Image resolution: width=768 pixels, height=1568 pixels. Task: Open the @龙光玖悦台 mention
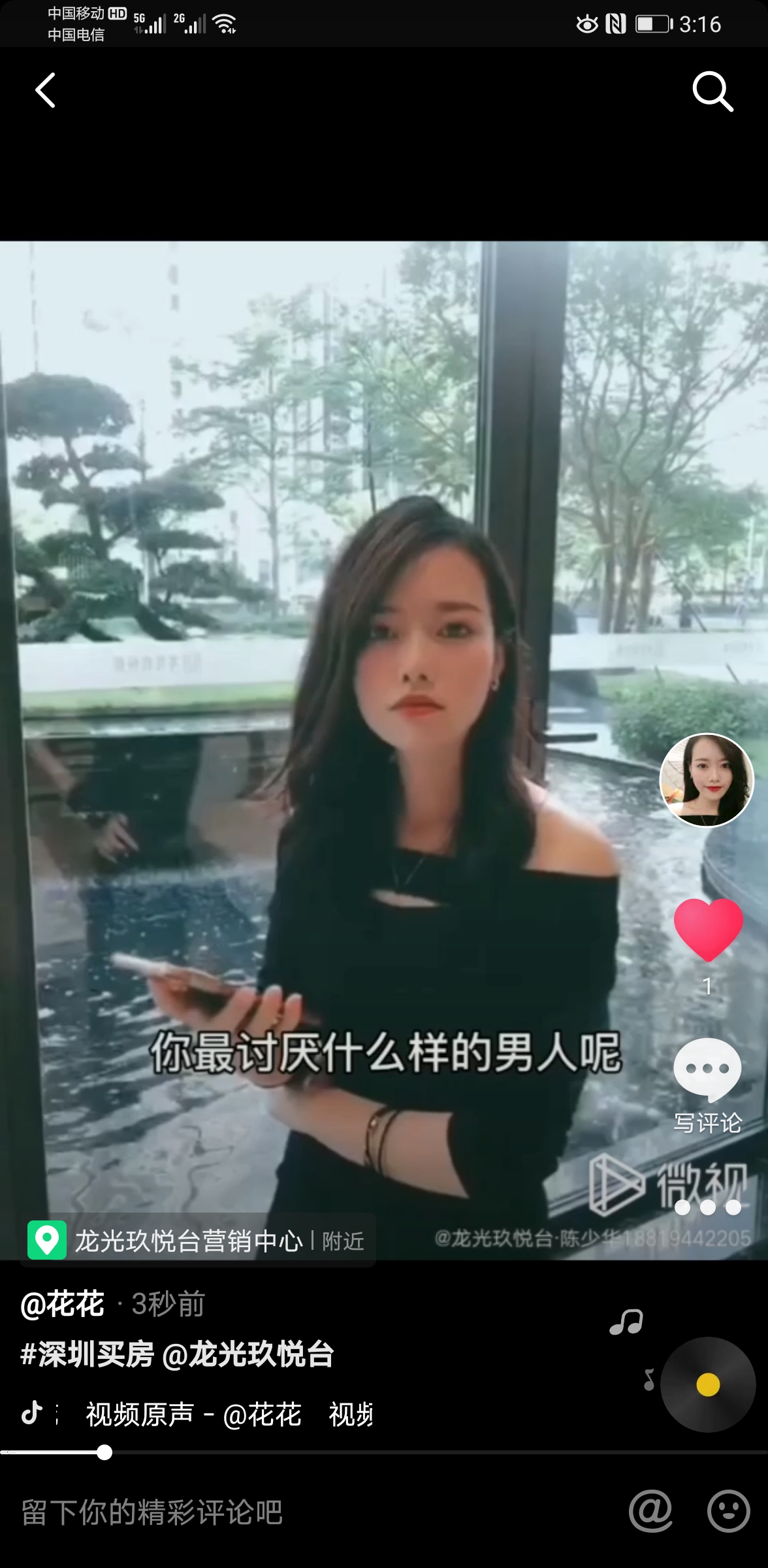click(x=248, y=1354)
